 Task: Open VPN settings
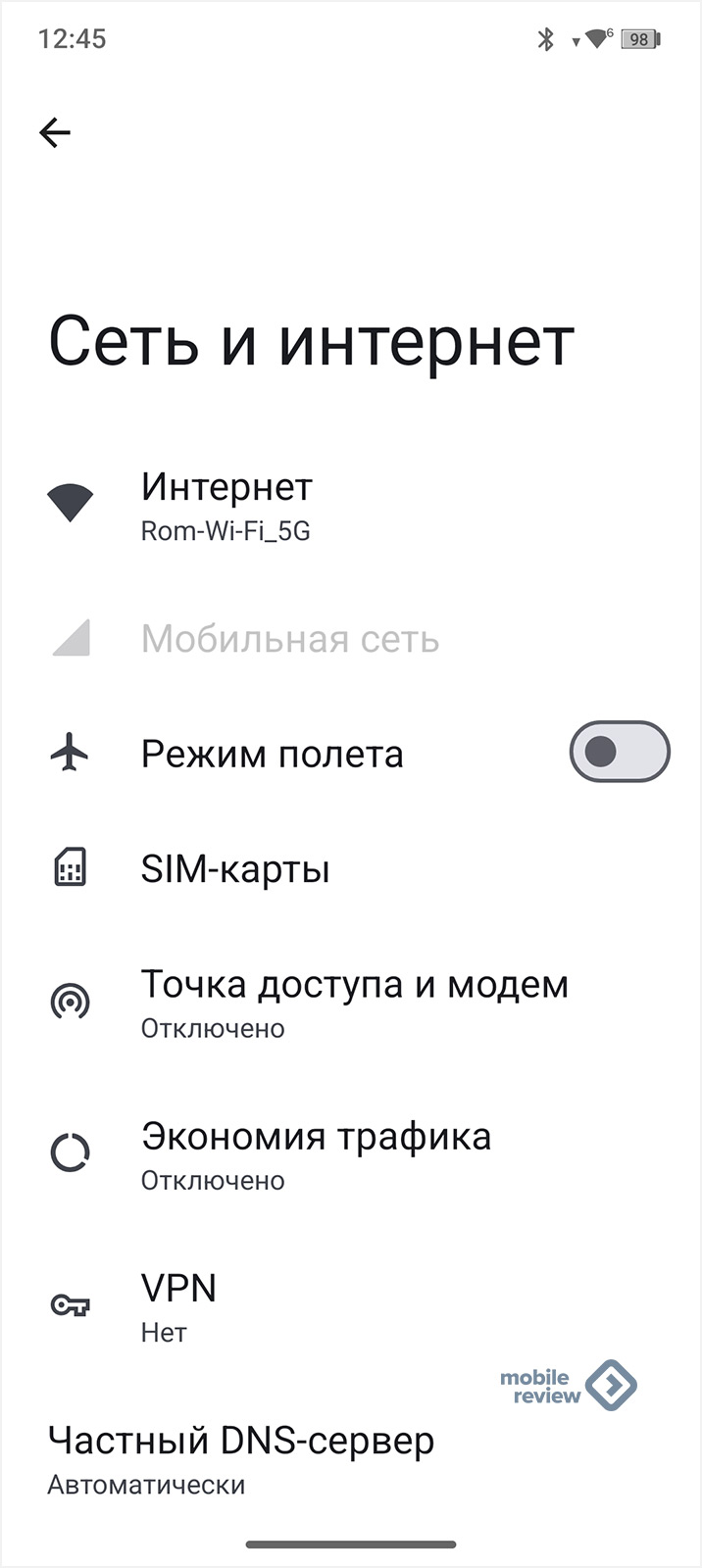click(178, 1306)
